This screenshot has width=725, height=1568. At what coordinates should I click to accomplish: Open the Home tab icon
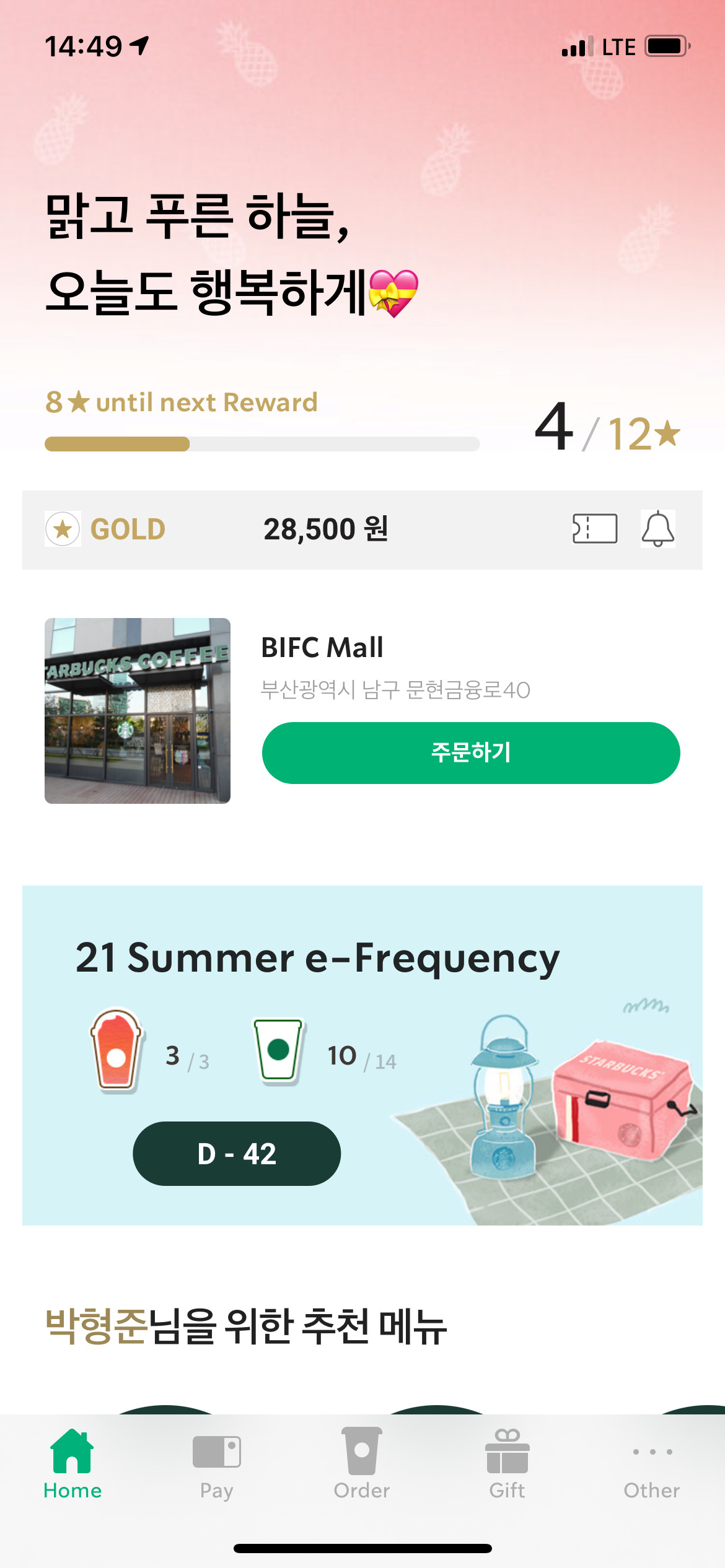(72, 1450)
